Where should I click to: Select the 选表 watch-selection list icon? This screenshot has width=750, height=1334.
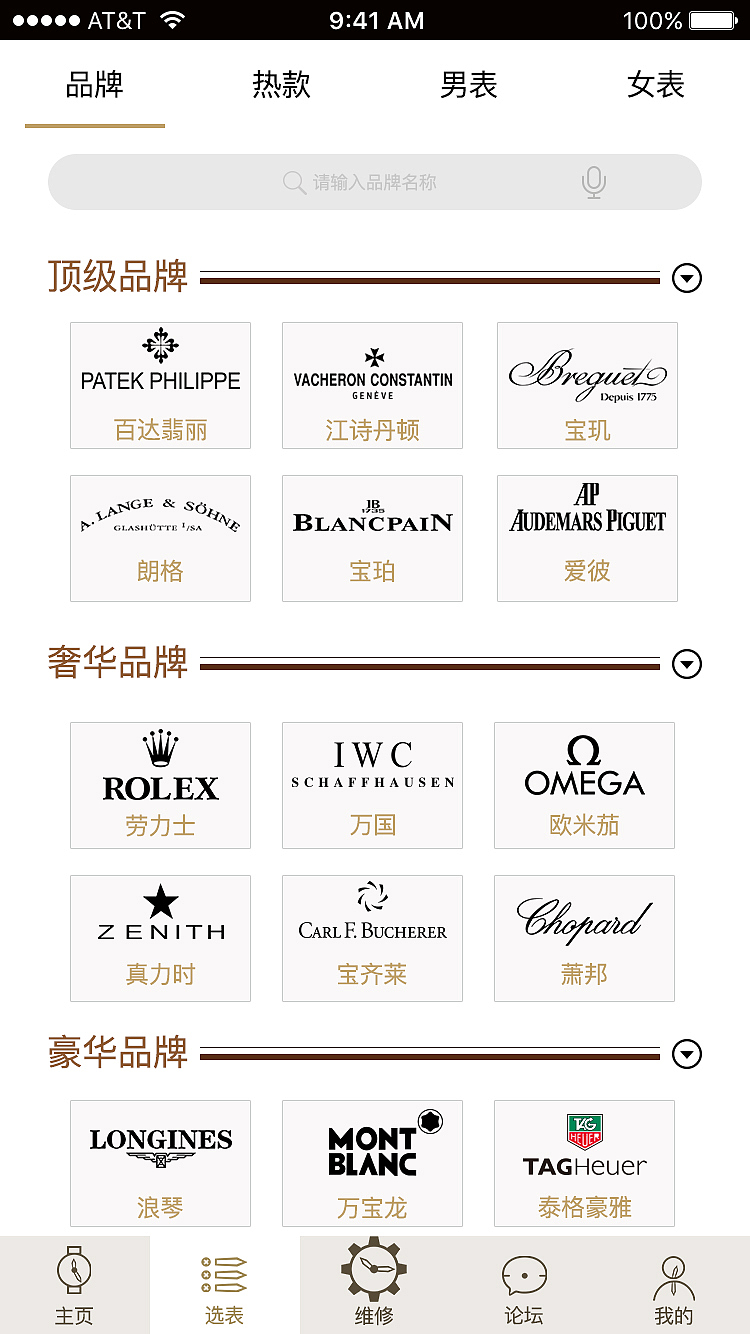[224, 1270]
